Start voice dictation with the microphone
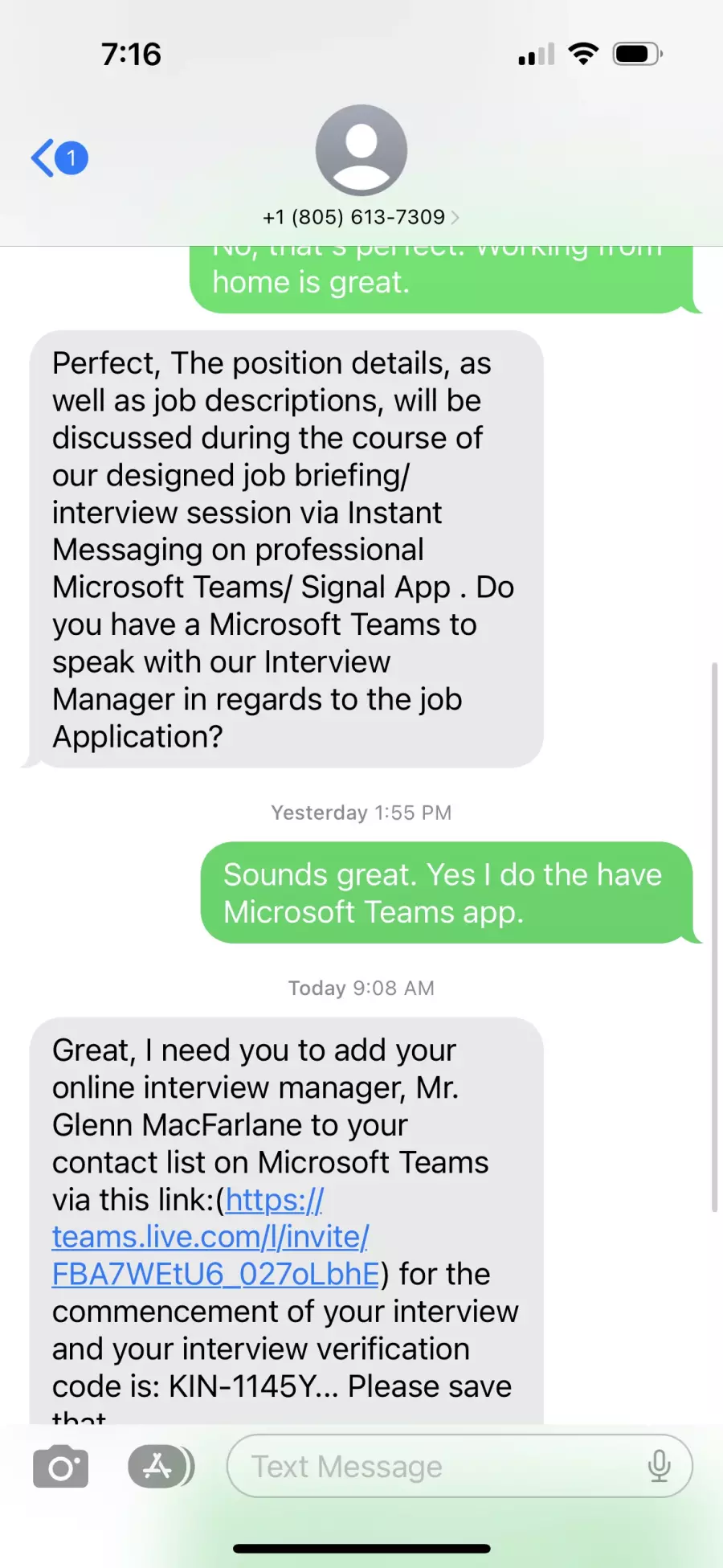 (659, 1466)
